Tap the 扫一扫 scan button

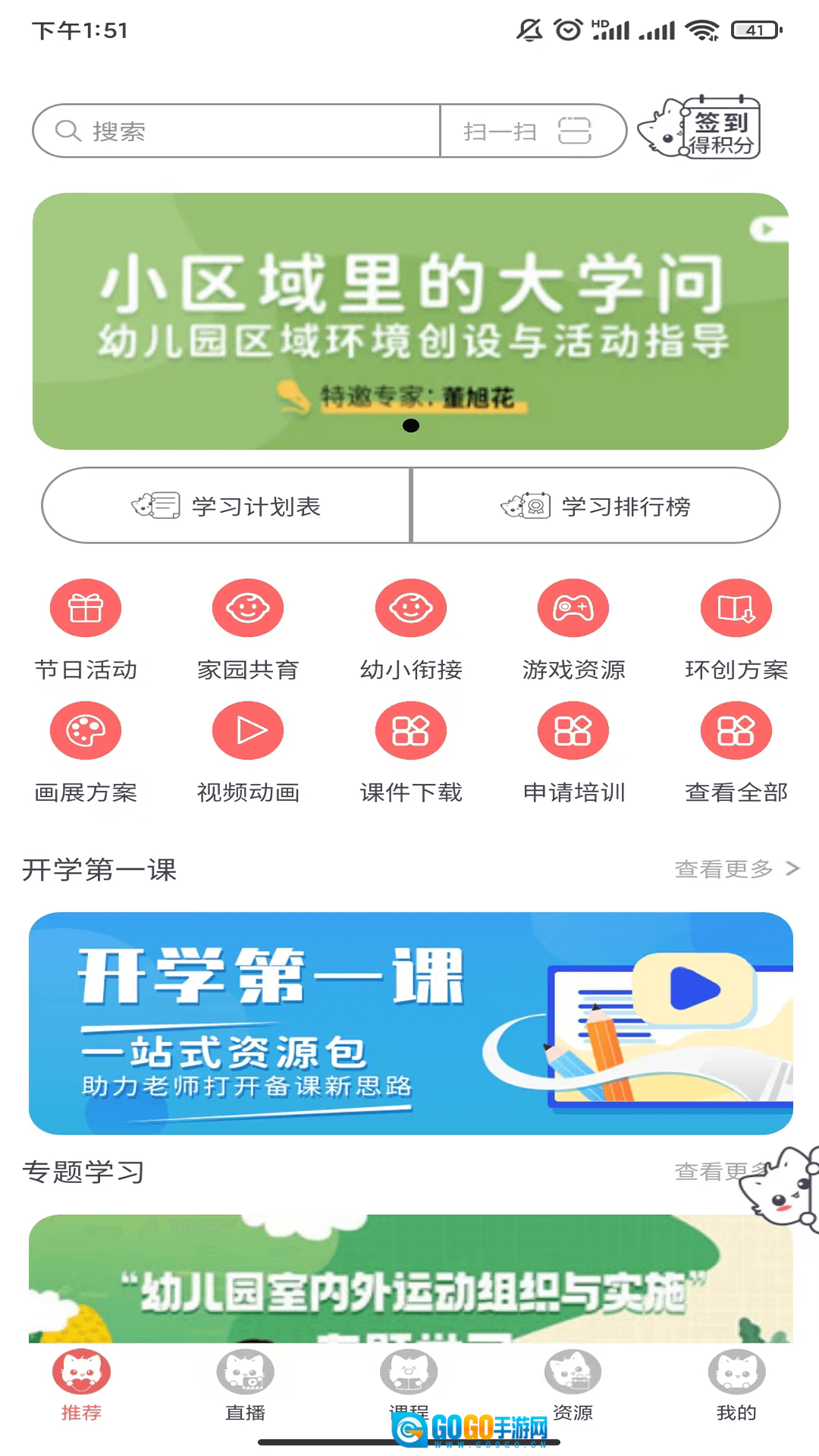coord(531,131)
